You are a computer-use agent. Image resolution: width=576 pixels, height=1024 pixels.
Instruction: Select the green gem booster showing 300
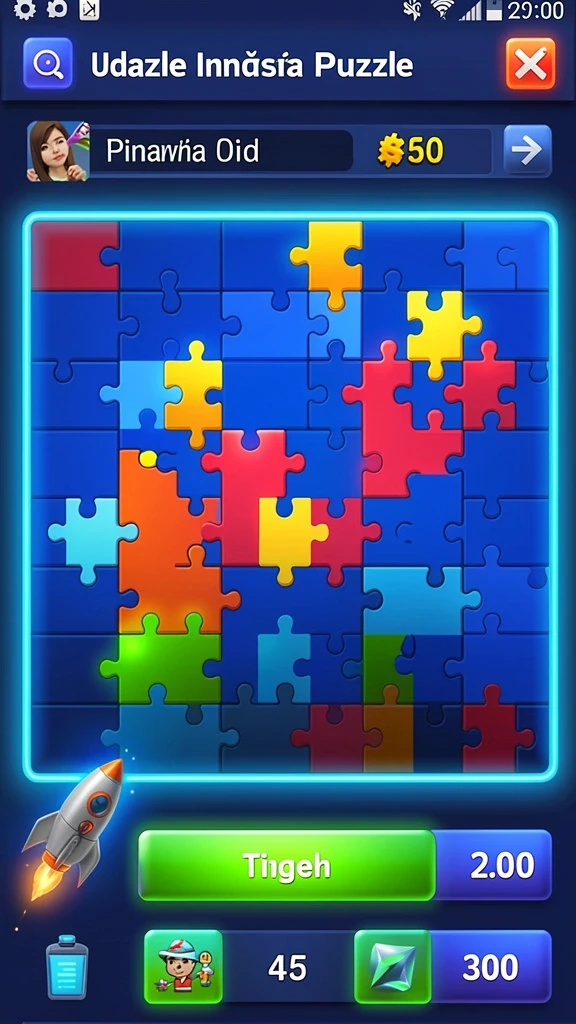click(392, 967)
